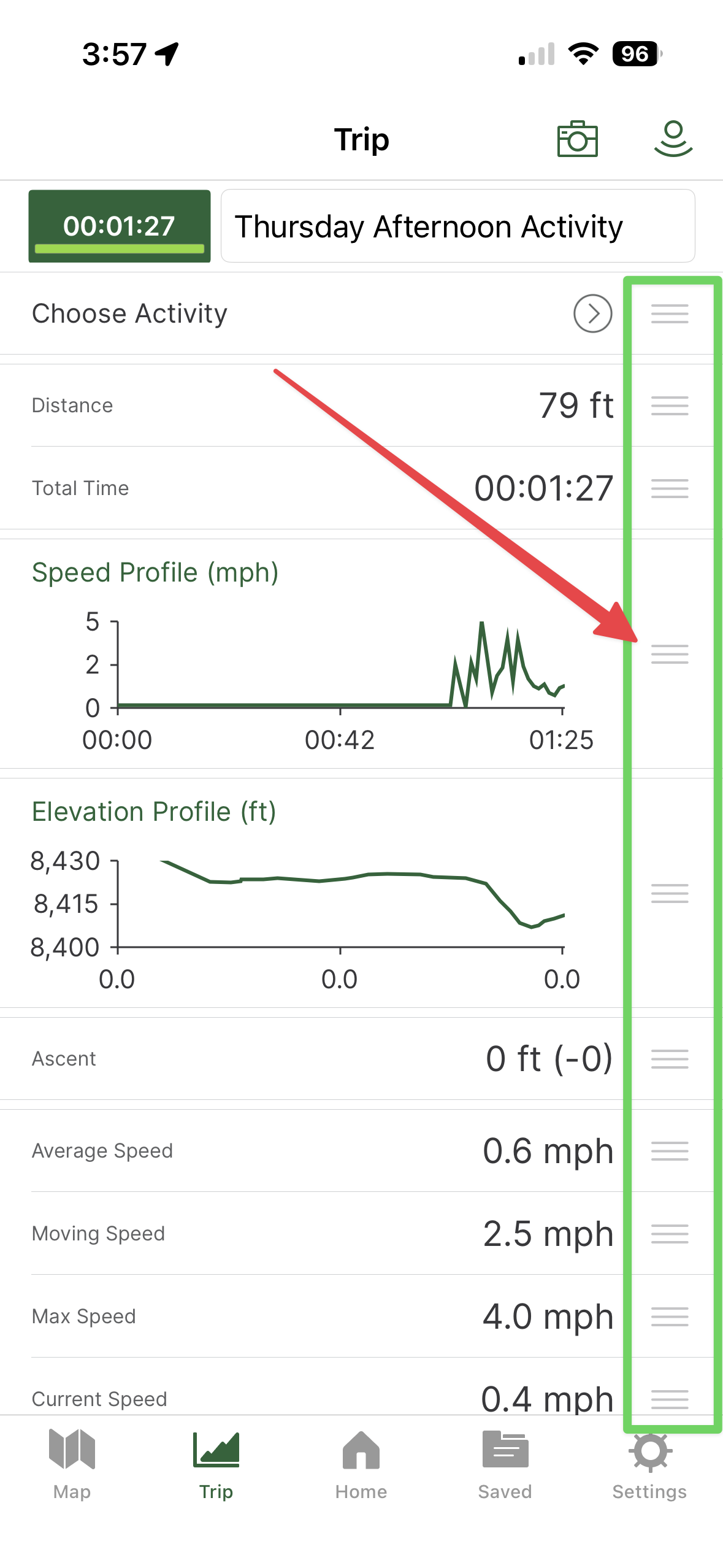Image resolution: width=723 pixels, height=1568 pixels.
Task: Edit the Thursday Afternoon Activity name field
Action: point(457,226)
